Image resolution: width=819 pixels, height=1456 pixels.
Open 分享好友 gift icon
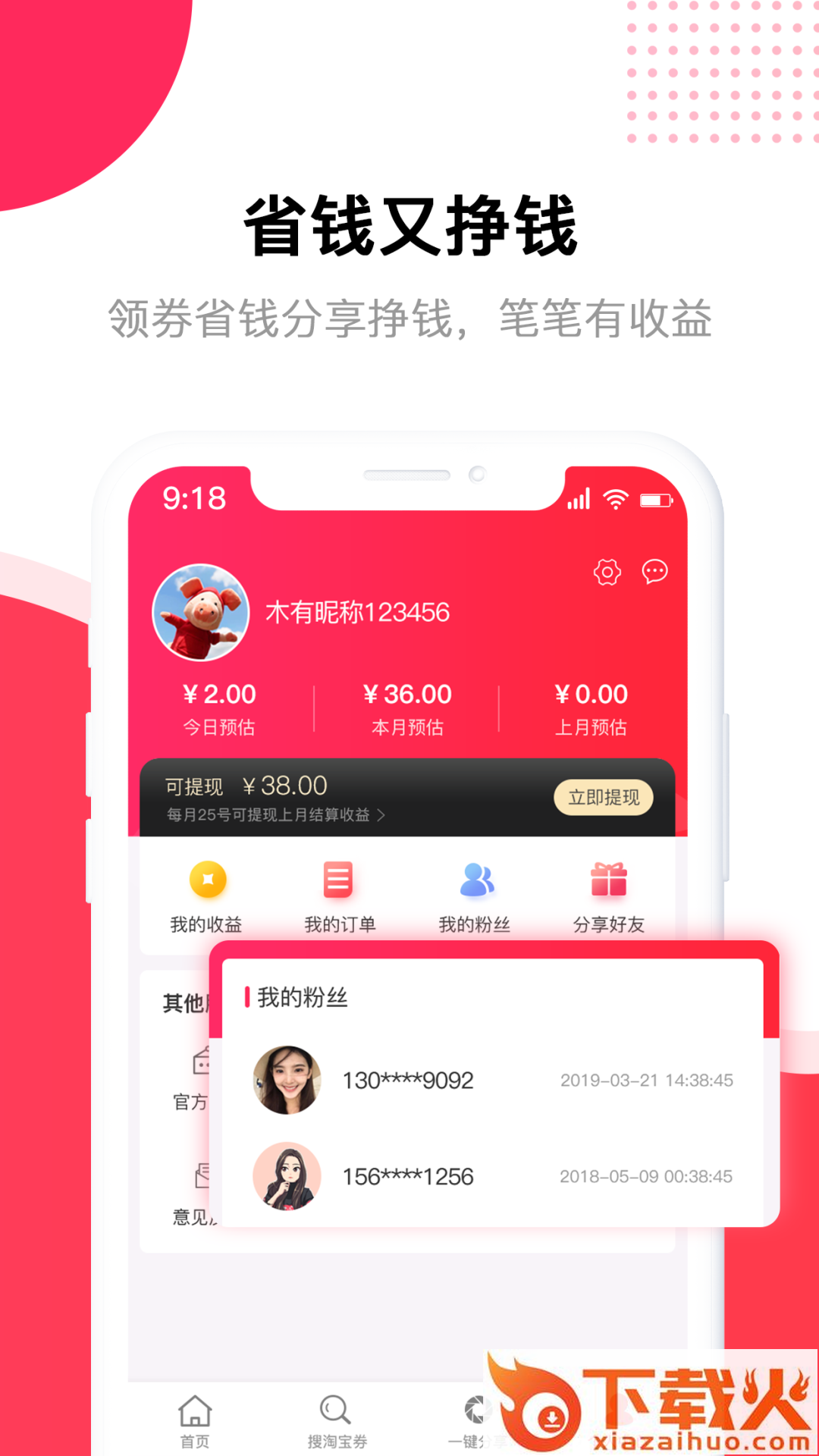tap(609, 880)
